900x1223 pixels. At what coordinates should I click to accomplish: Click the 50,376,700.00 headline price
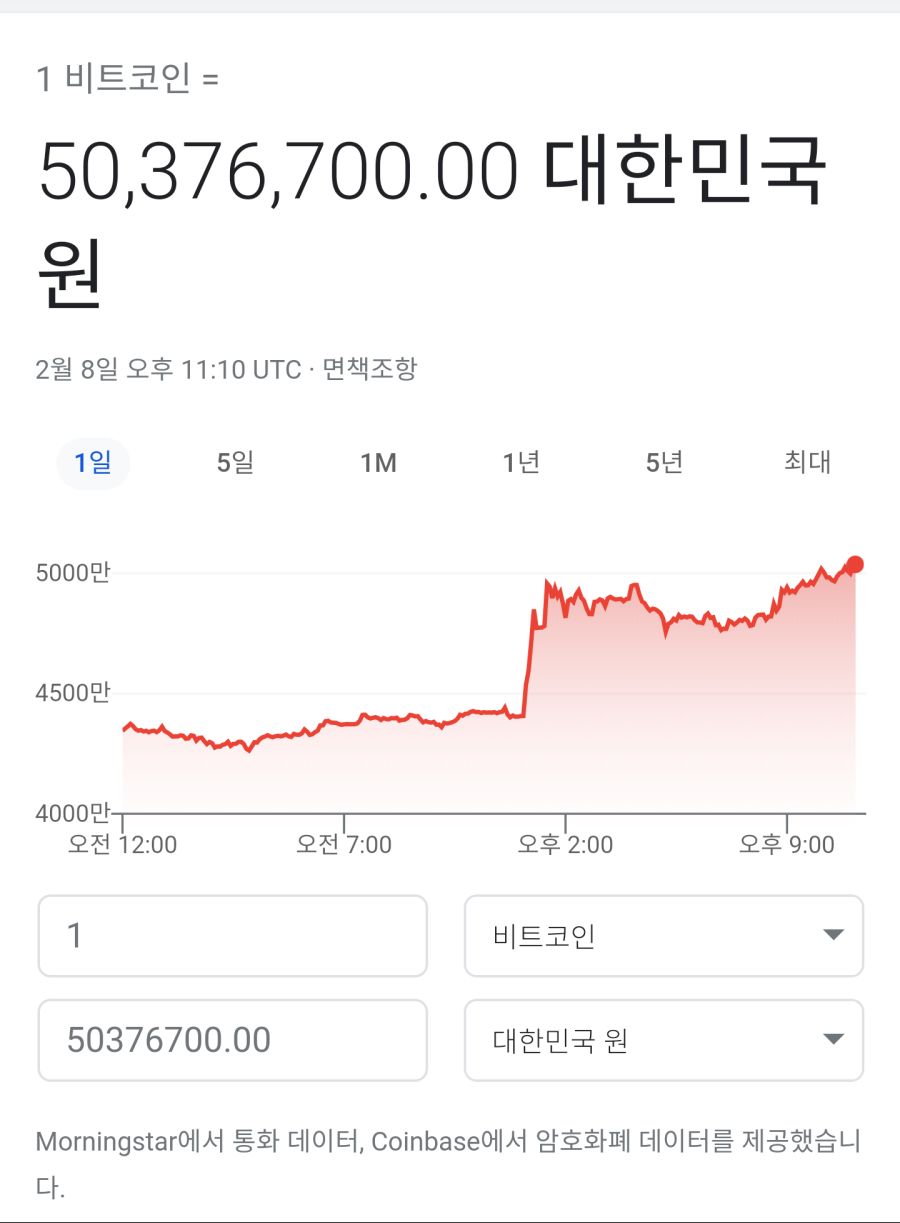276,173
